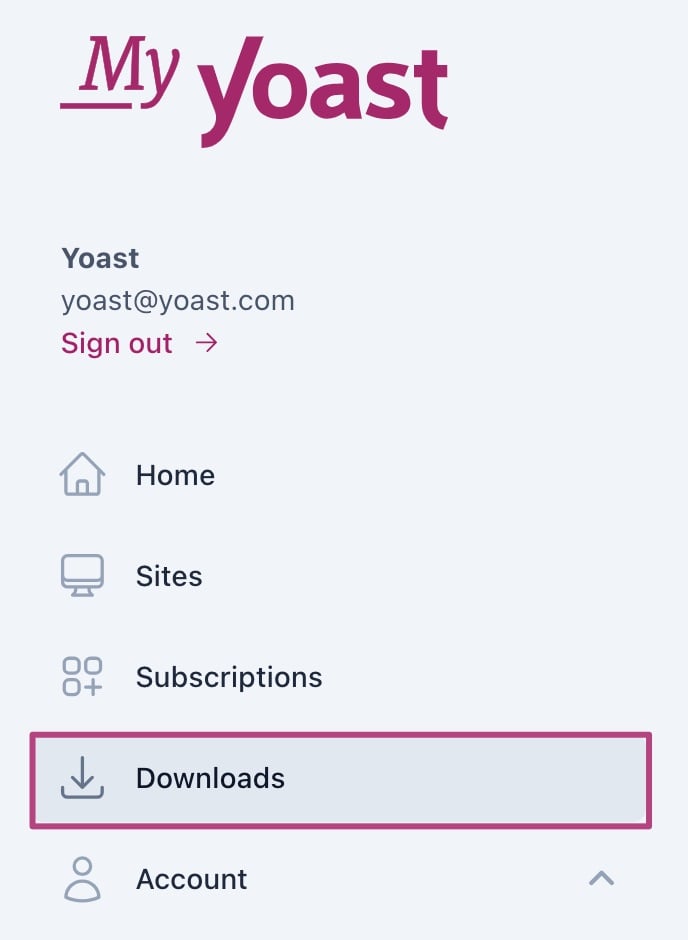The image size is (688, 940).
Task: Collapse the Account submenu chevron
Action: (601, 879)
